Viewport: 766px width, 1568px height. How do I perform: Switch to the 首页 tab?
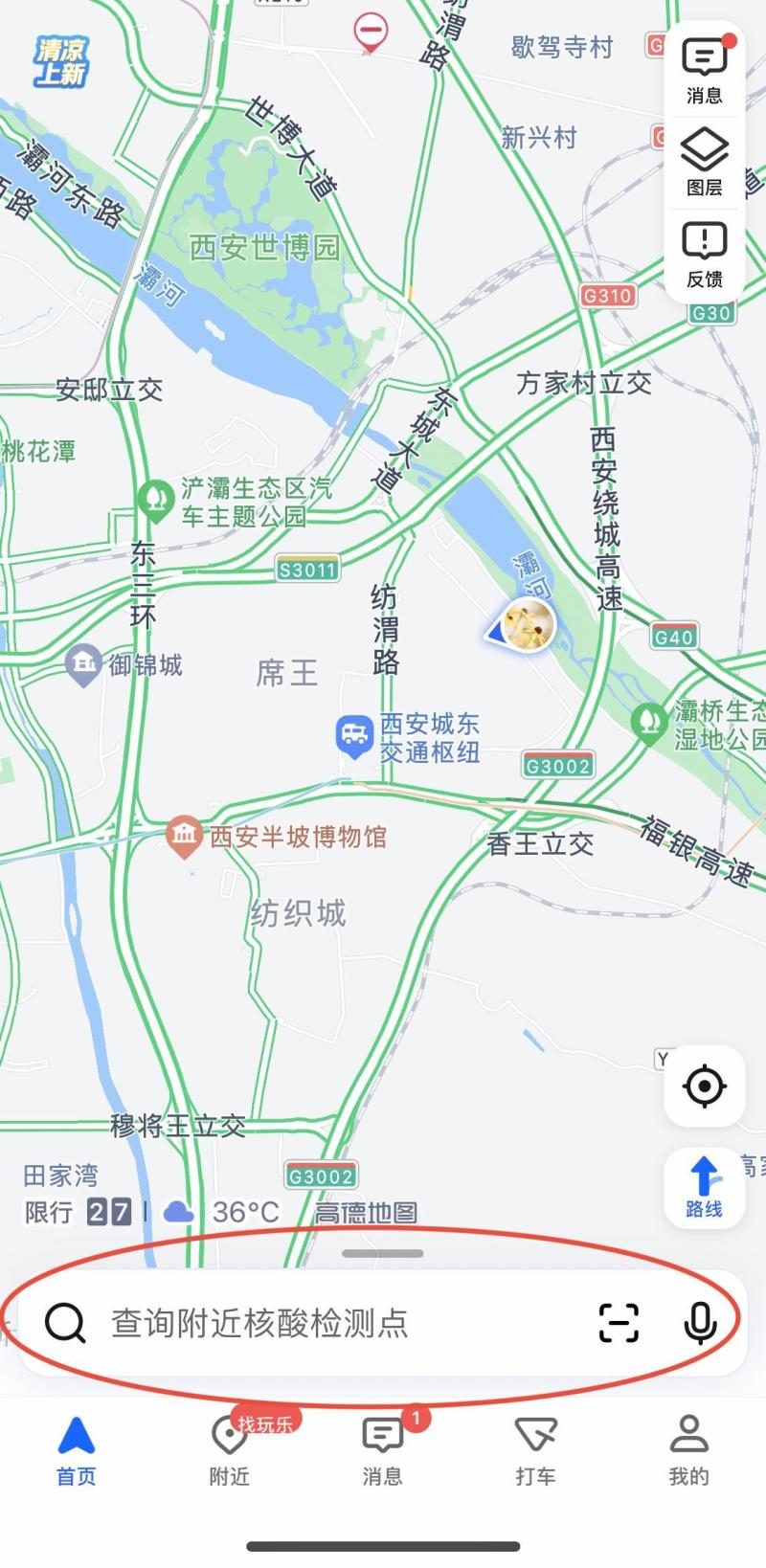click(x=77, y=1451)
